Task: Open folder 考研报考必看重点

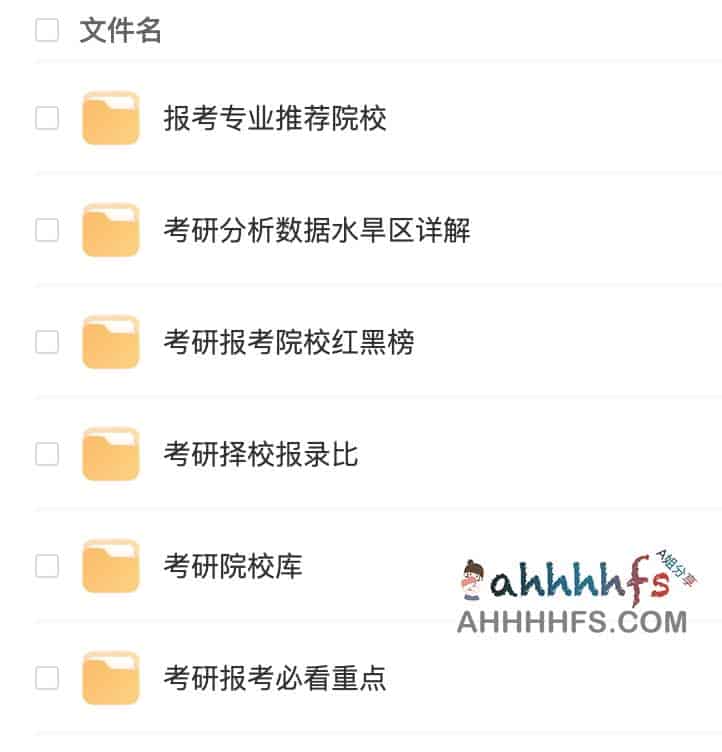Action: point(275,679)
